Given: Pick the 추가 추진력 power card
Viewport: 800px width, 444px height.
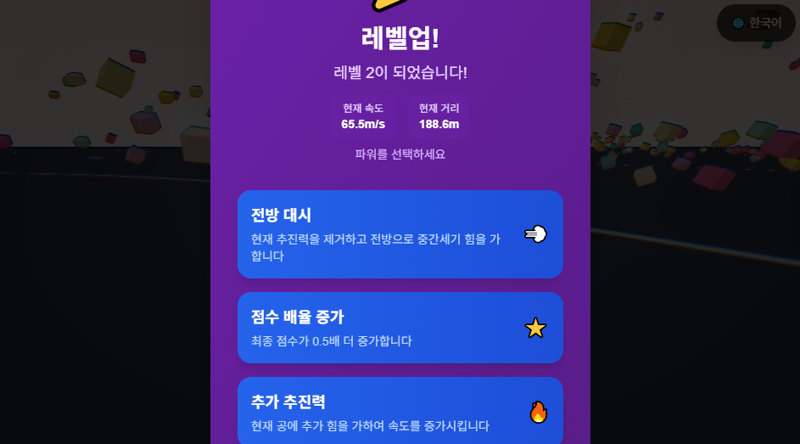Looking at the screenshot, I should pos(400,411).
